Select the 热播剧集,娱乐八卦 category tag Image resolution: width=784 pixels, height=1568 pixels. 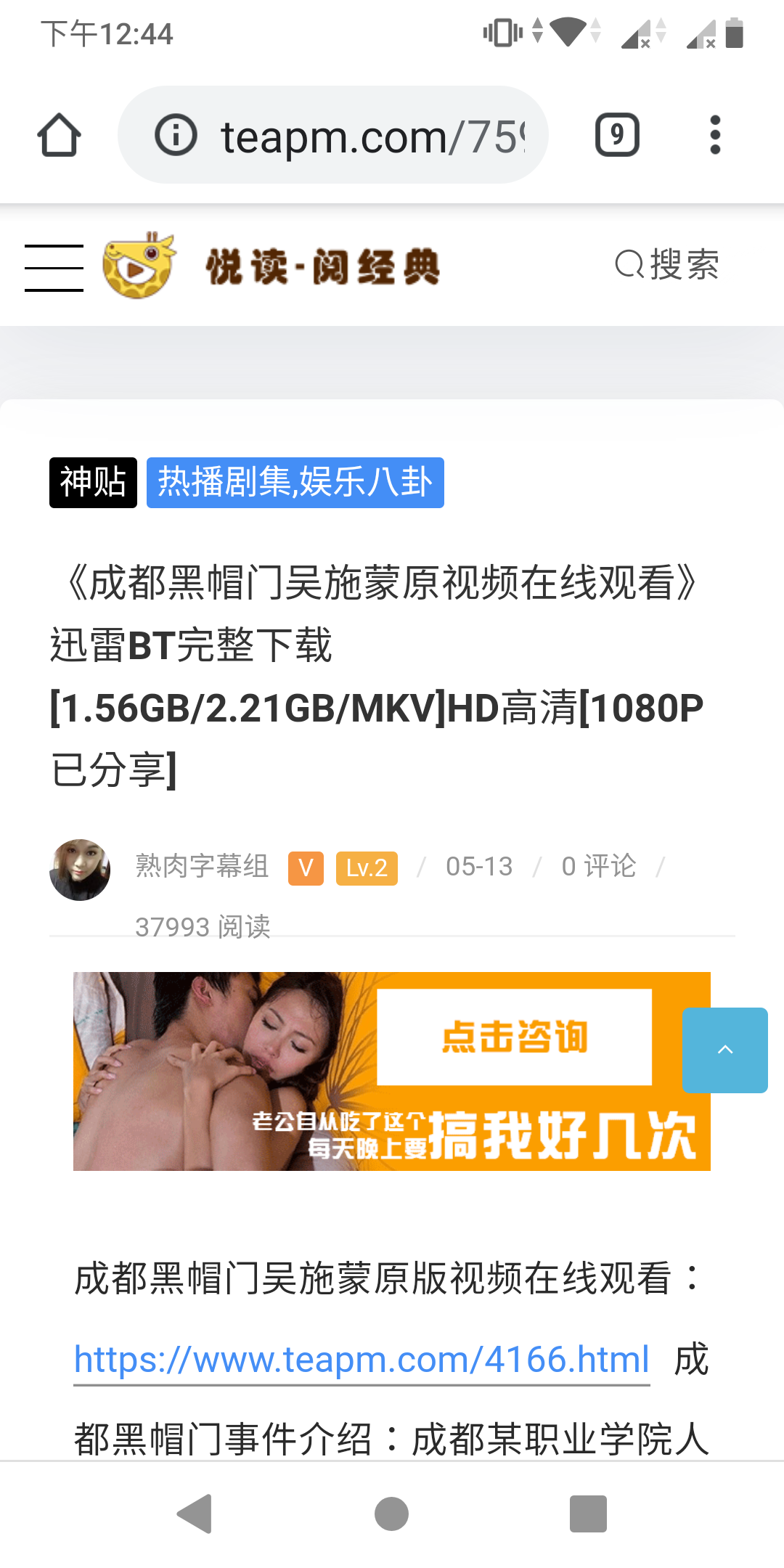pyautogui.click(x=295, y=483)
